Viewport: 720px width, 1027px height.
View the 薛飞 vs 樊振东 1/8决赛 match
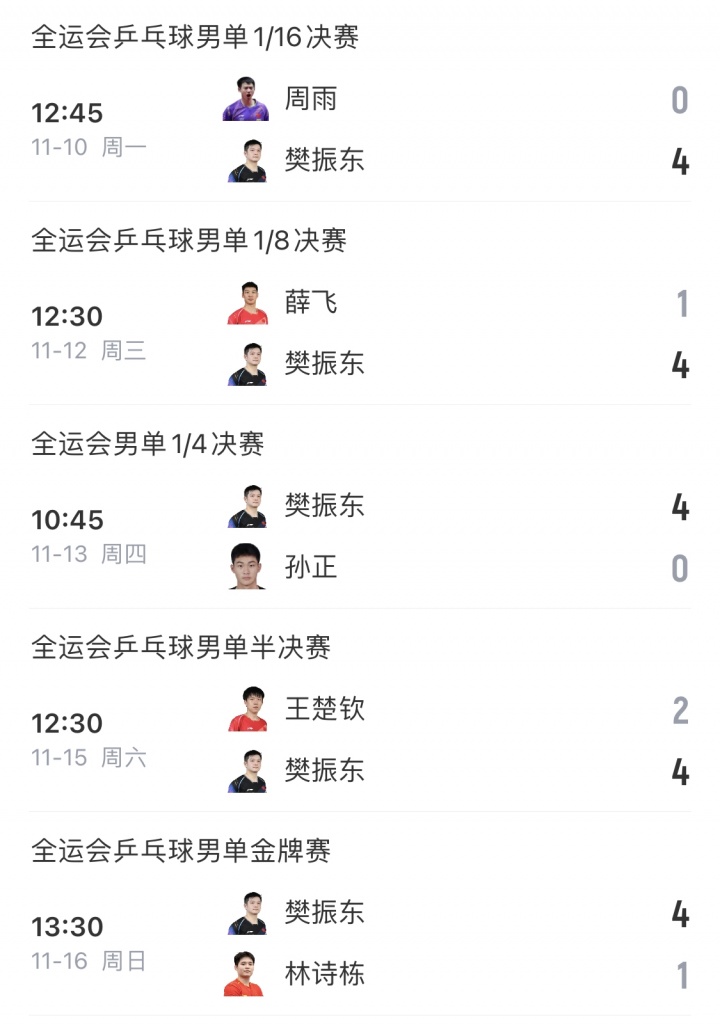(x=360, y=333)
